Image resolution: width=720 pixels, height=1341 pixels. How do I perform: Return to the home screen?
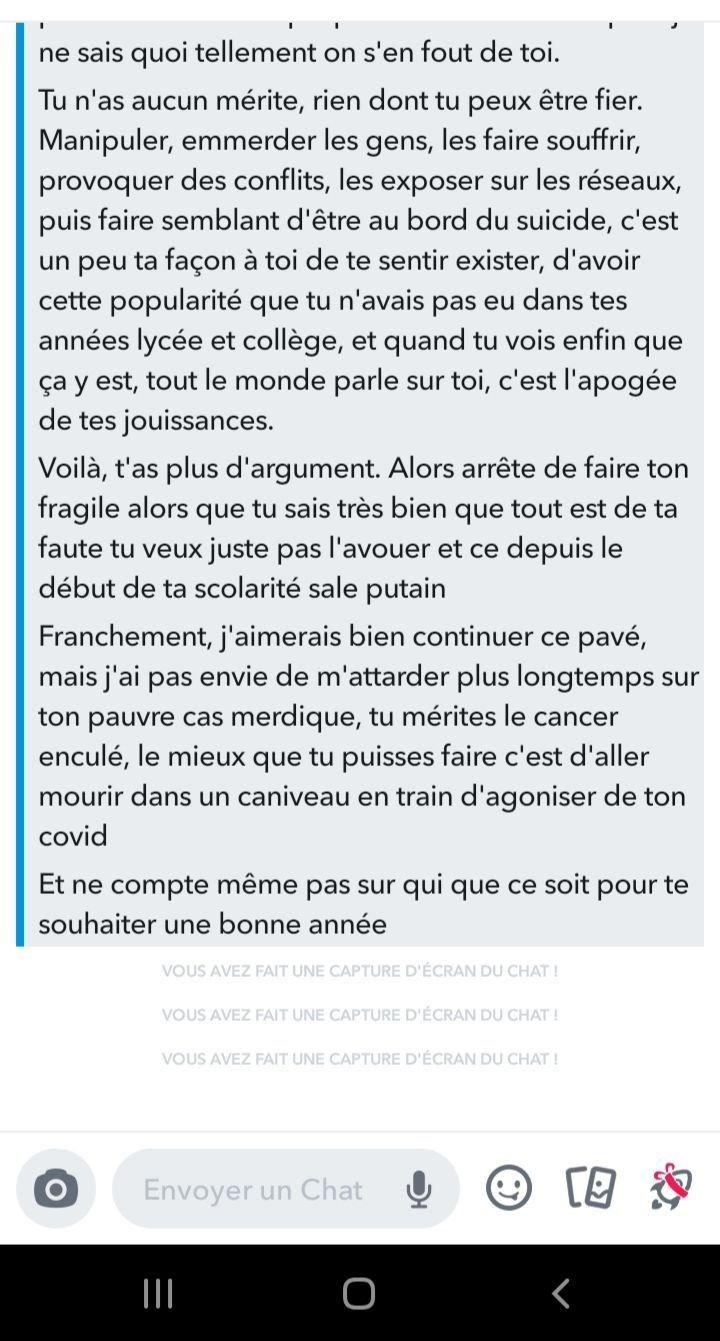click(x=359, y=1293)
